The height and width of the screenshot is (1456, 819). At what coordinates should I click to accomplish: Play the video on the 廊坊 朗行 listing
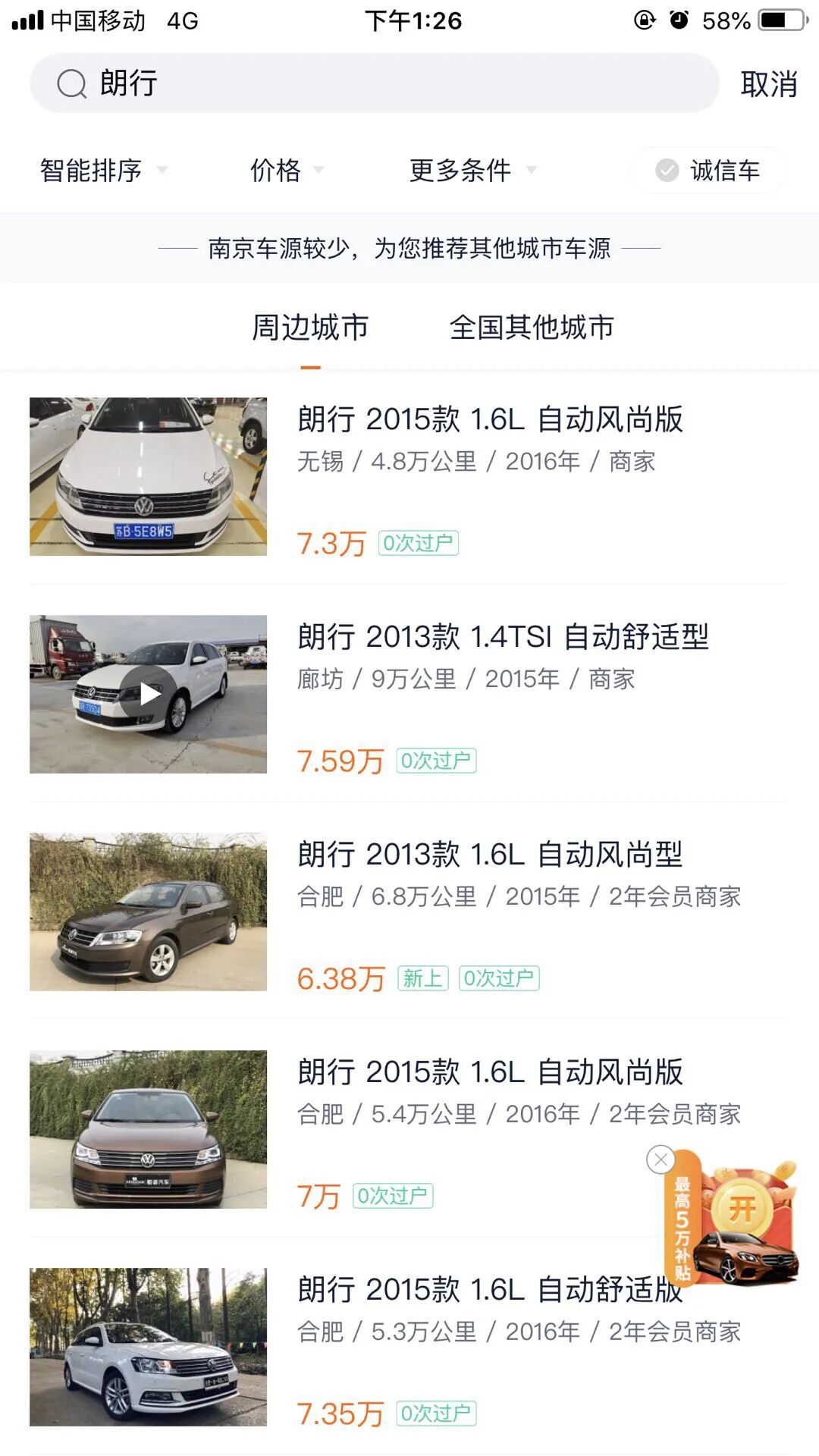pyautogui.click(x=149, y=693)
